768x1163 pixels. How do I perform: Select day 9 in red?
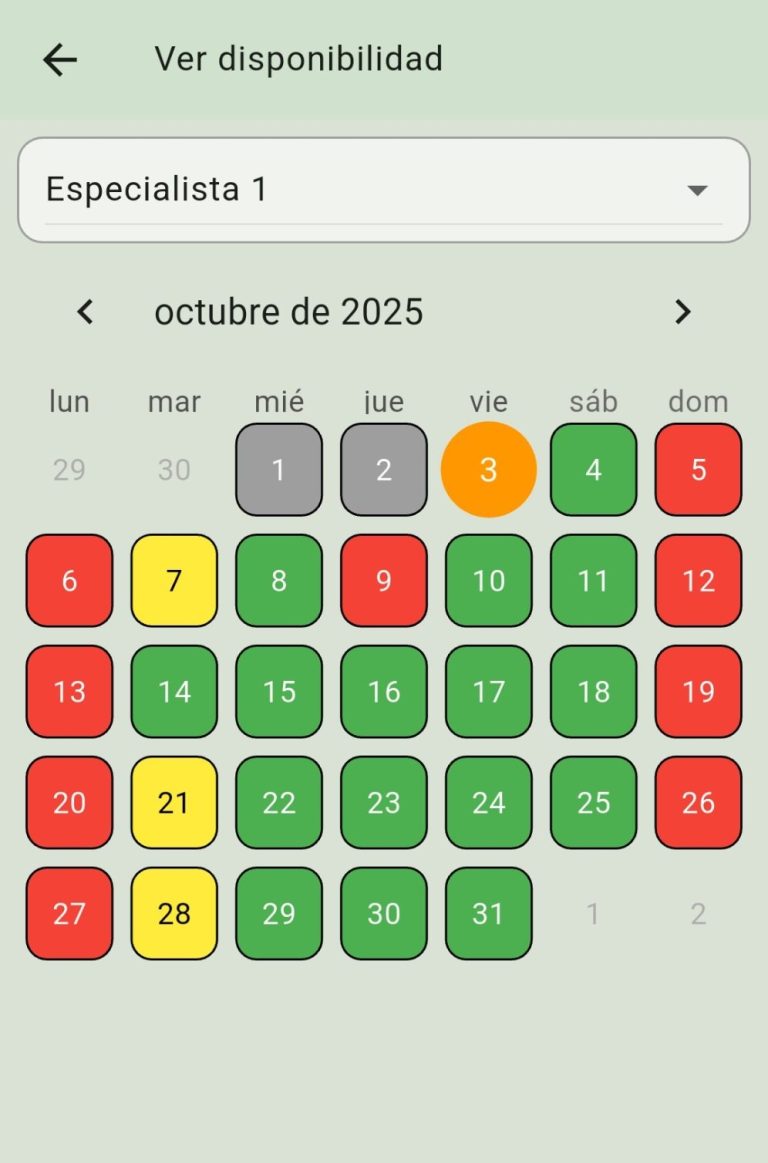pyautogui.click(x=384, y=581)
